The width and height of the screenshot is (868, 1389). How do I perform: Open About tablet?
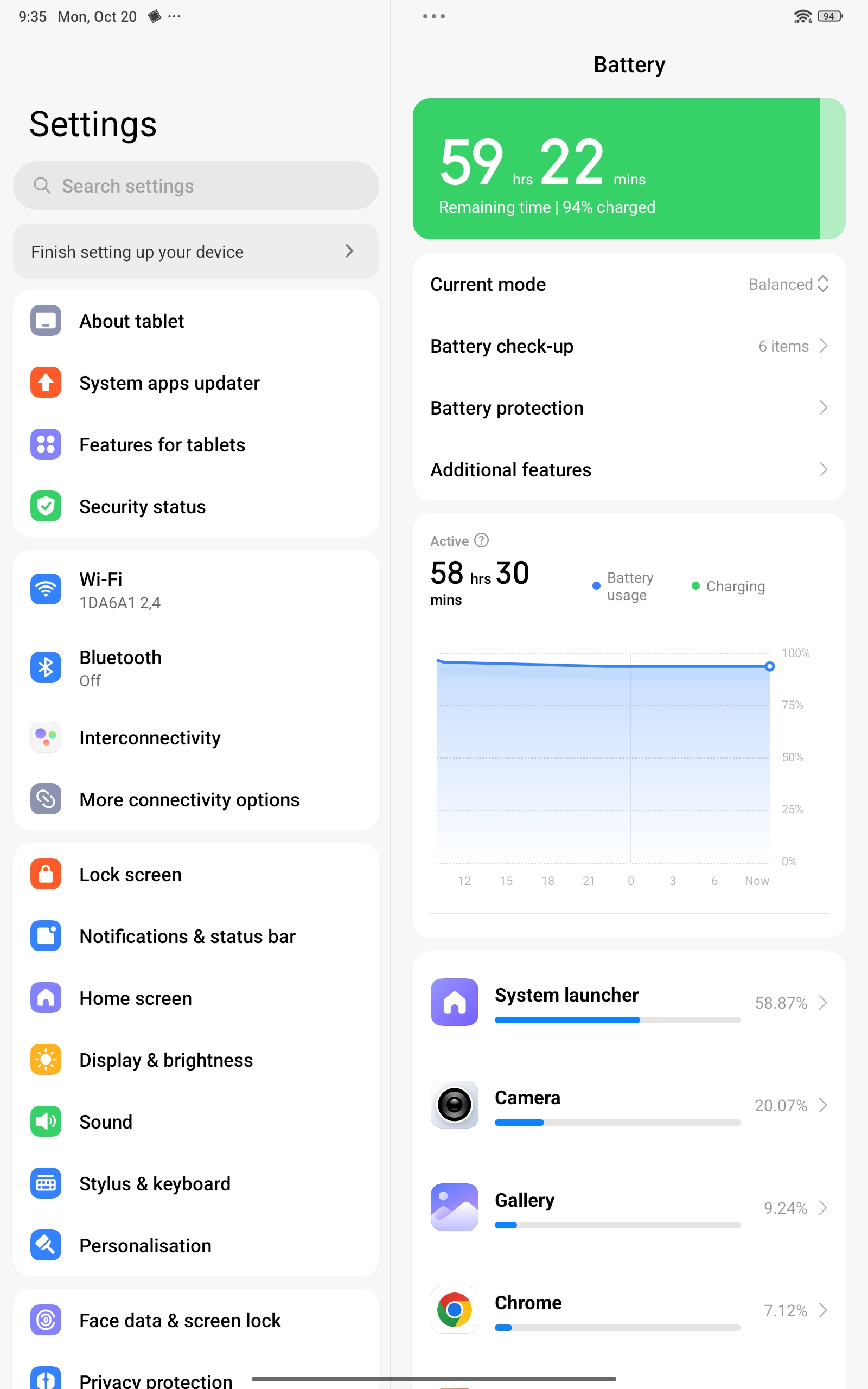(x=195, y=321)
